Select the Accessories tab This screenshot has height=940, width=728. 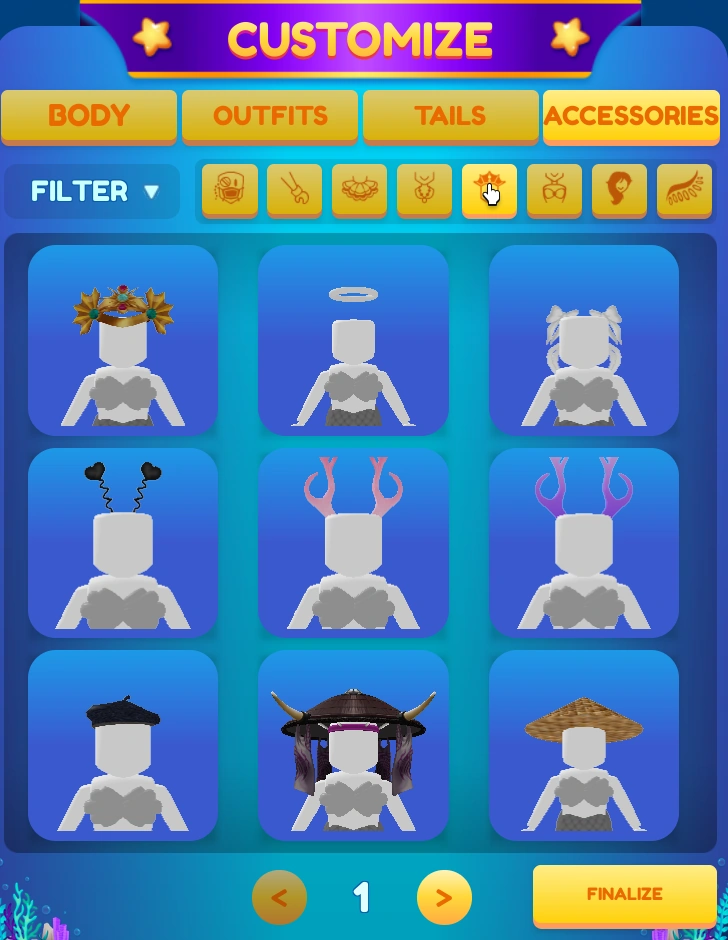631,116
